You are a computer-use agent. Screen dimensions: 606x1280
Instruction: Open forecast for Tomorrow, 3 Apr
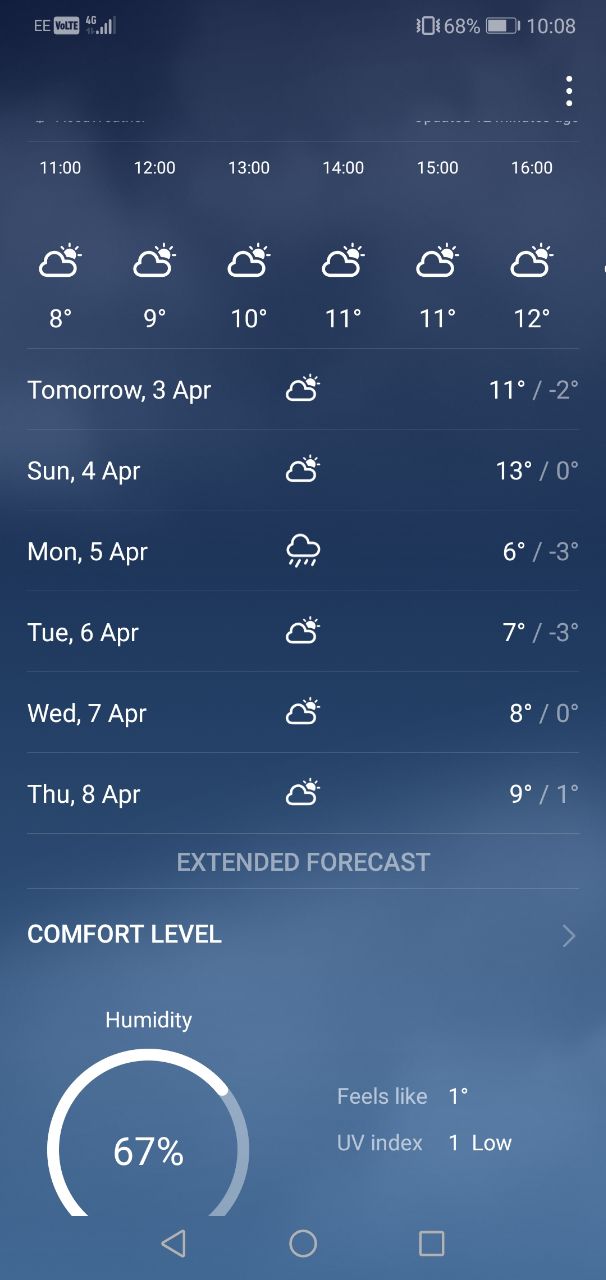(303, 390)
